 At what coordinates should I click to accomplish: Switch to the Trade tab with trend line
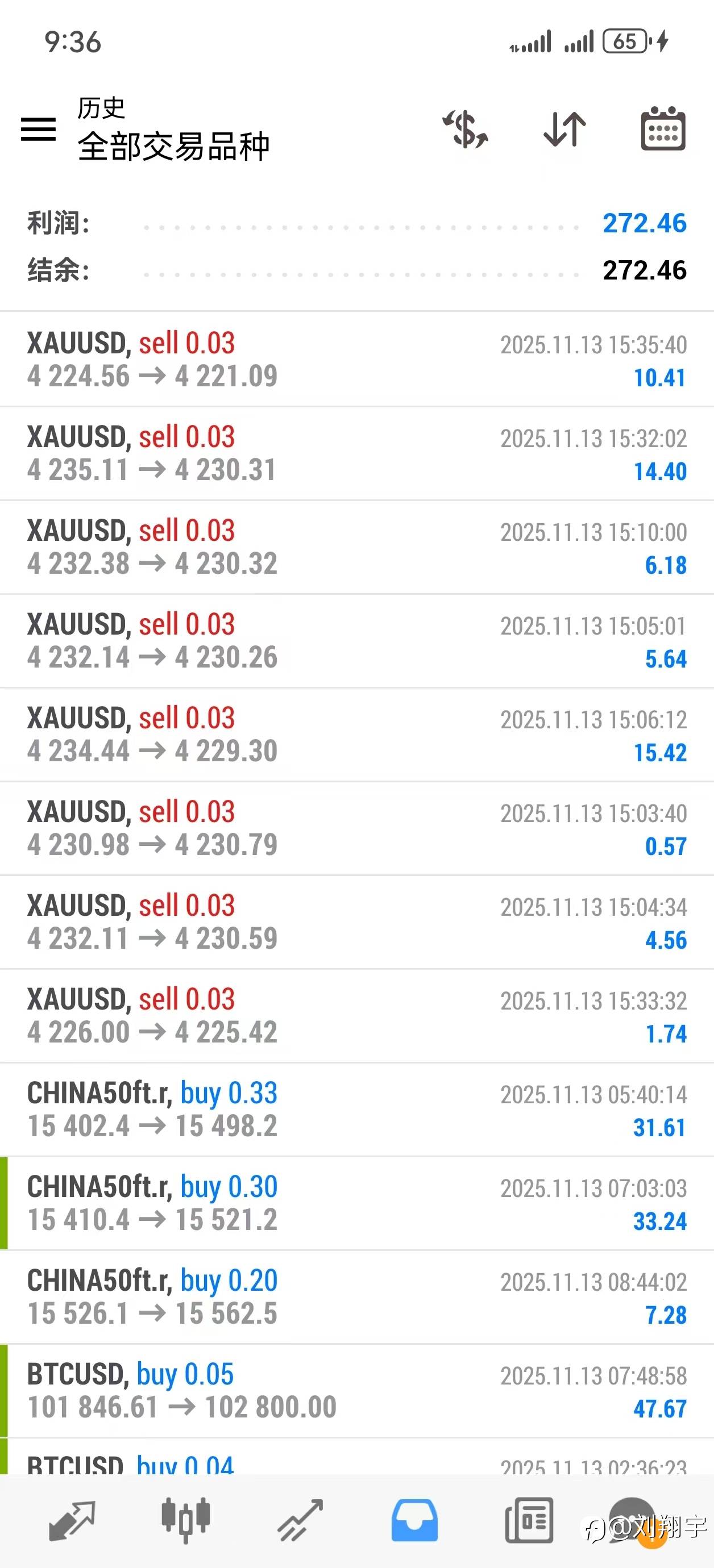pyautogui.click(x=300, y=1520)
